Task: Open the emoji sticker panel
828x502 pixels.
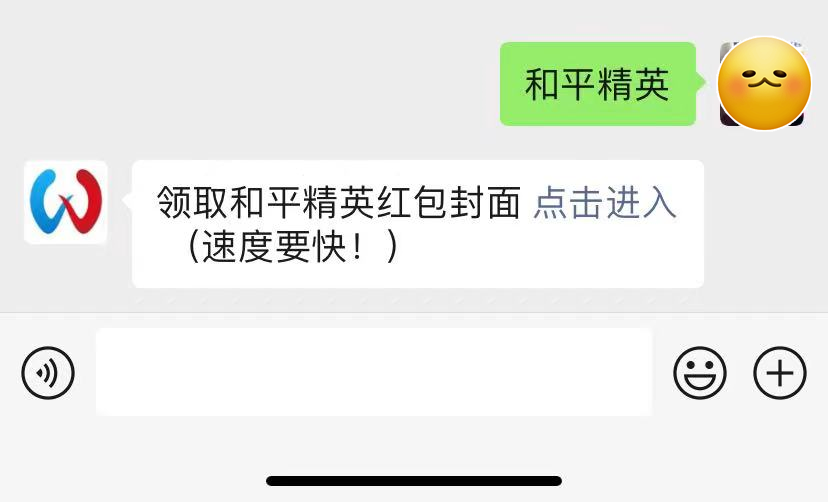Action: pyautogui.click(x=699, y=373)
